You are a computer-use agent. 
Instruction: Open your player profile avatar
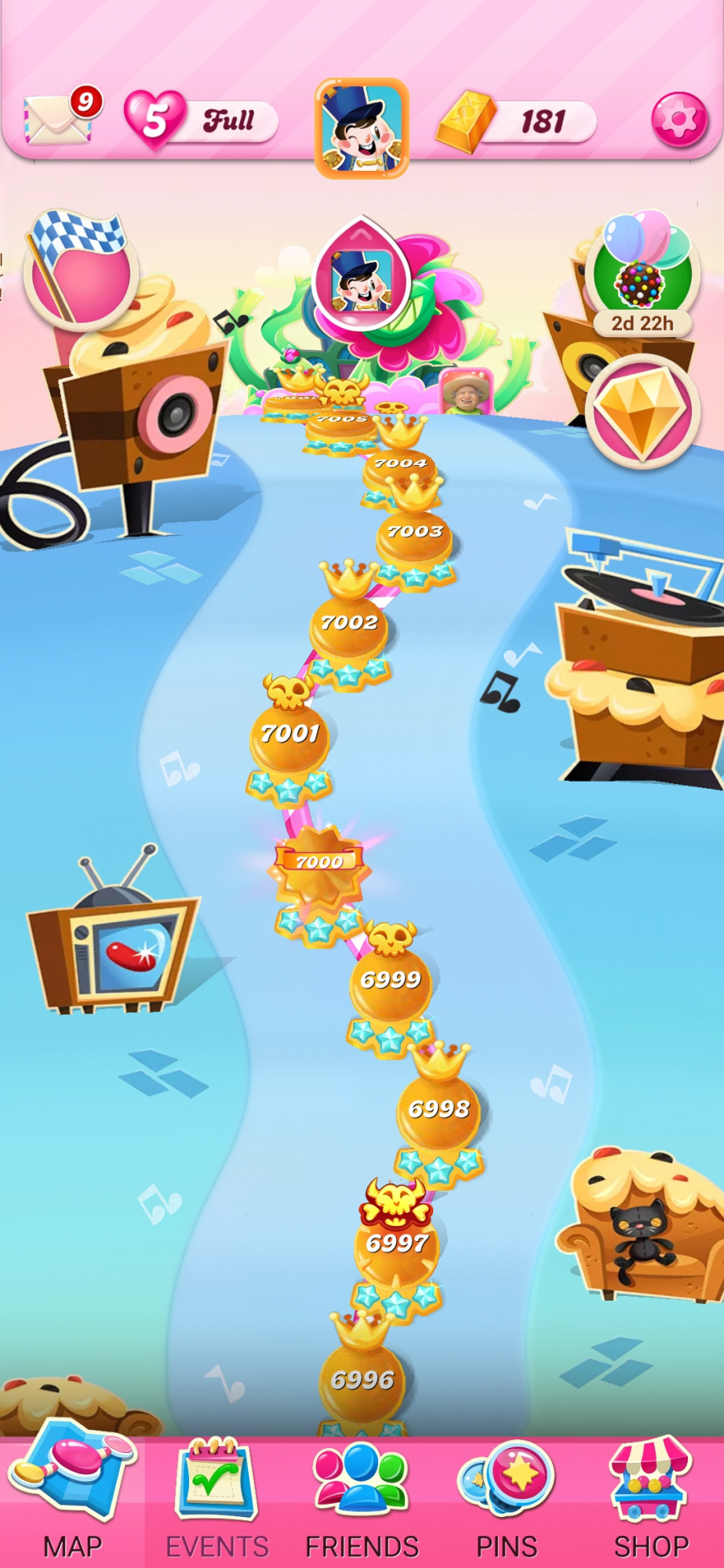tap(362, 128)
